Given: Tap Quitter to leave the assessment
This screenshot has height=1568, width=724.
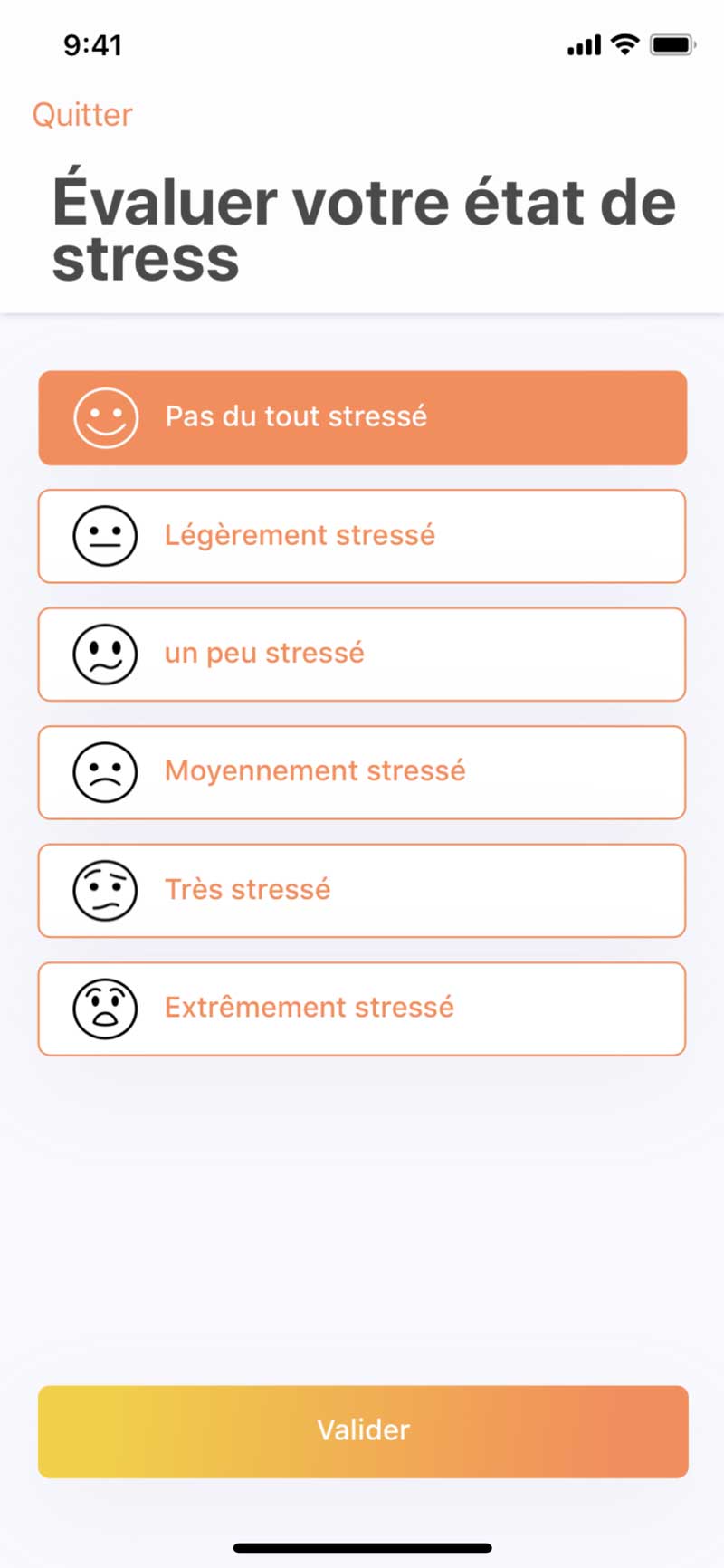Looking at the screenshot, I should click(82, 115).
